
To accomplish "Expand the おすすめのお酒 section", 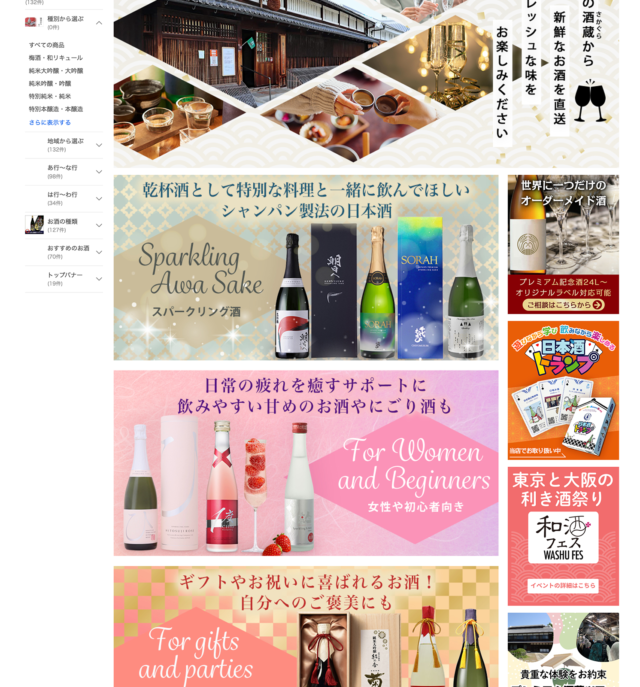I will pyautogui.click(x=98, y=252).
